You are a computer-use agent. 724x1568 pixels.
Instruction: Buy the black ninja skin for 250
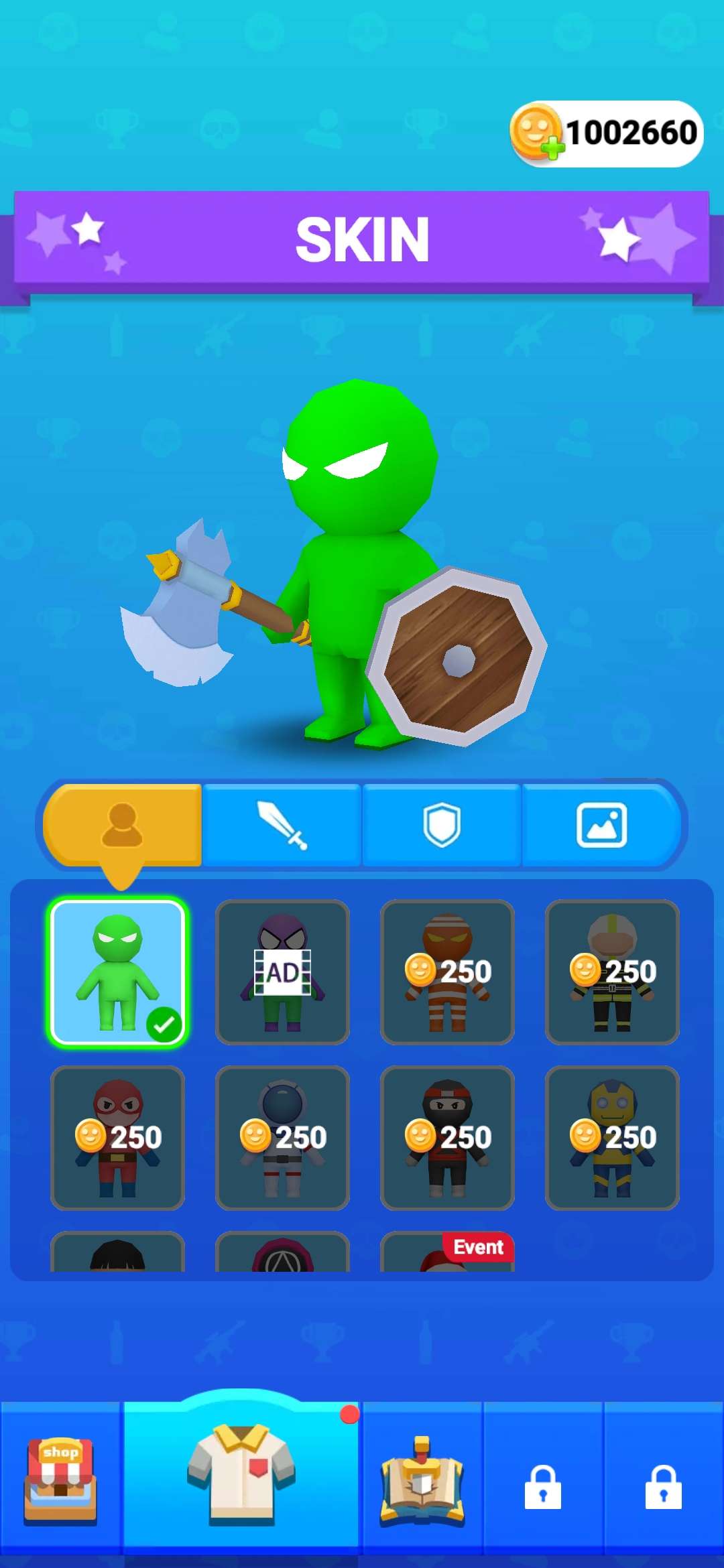(x=447, y=1137)
